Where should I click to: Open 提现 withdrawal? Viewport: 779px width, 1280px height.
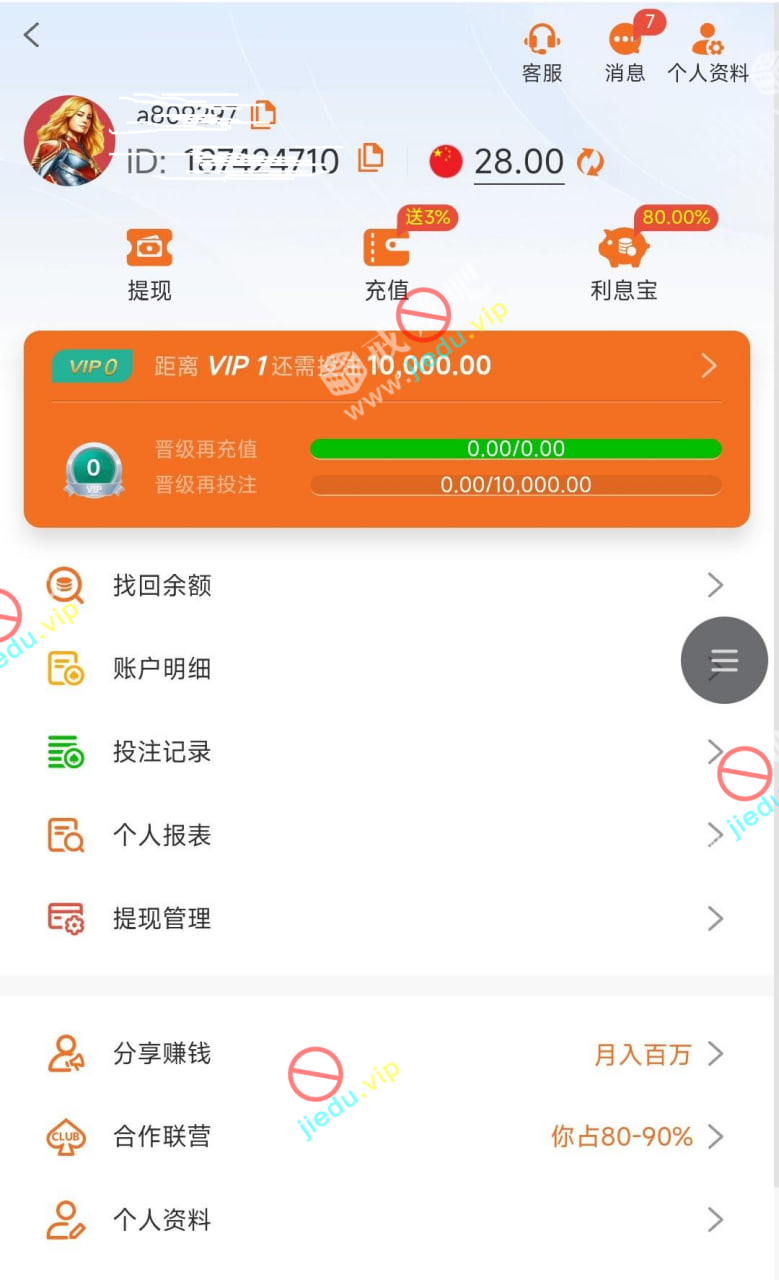pyautogui.click(x=150, y=264)
